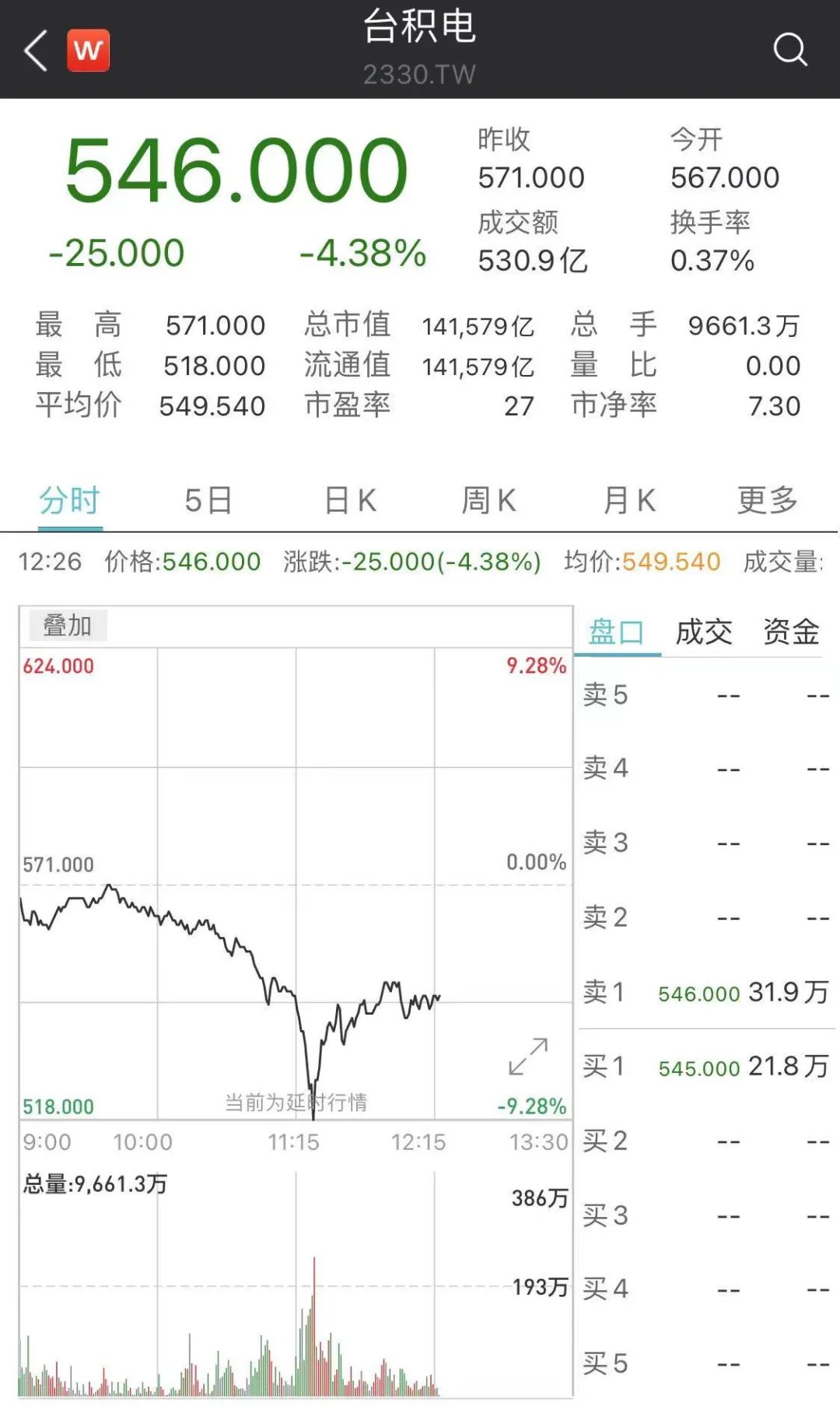Select the 盘口 tab
Screen dimensions: 840x1427
[x=617, y=632]
